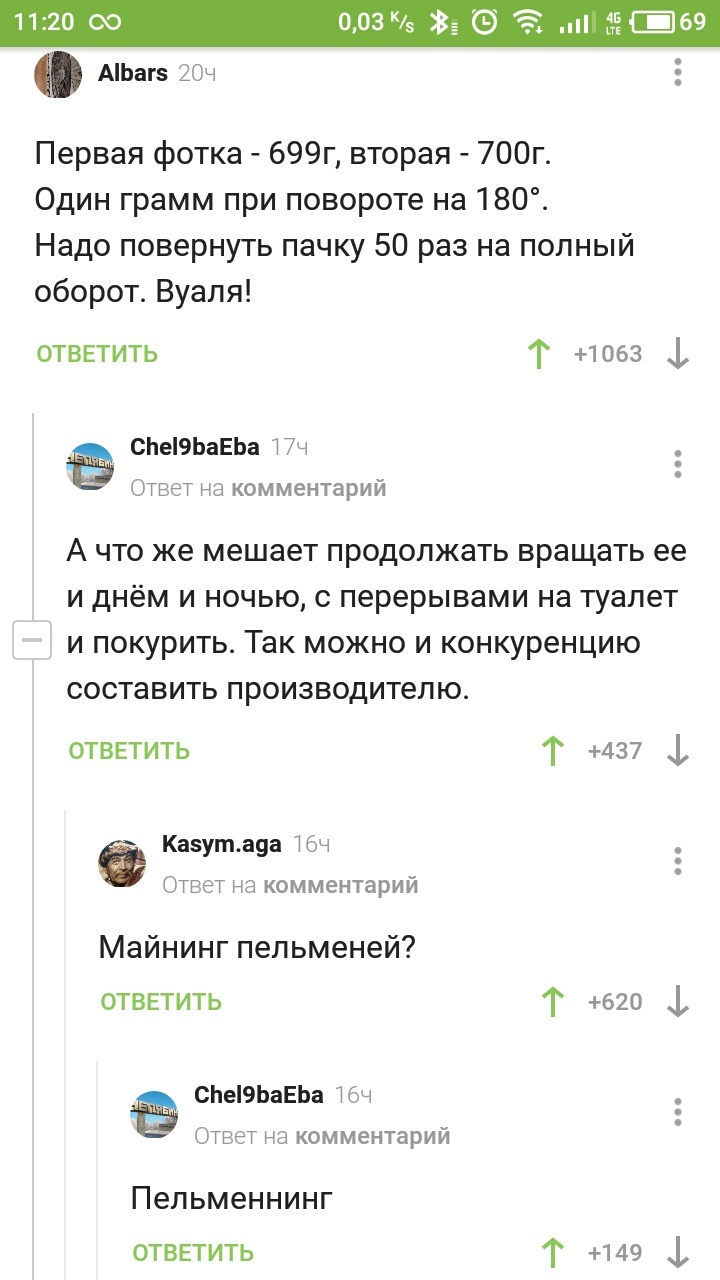Image resolution: width=720 pixels, height=1280 pixels.
Task: Upvote the comment rated +437
Action: coord(552,751)
